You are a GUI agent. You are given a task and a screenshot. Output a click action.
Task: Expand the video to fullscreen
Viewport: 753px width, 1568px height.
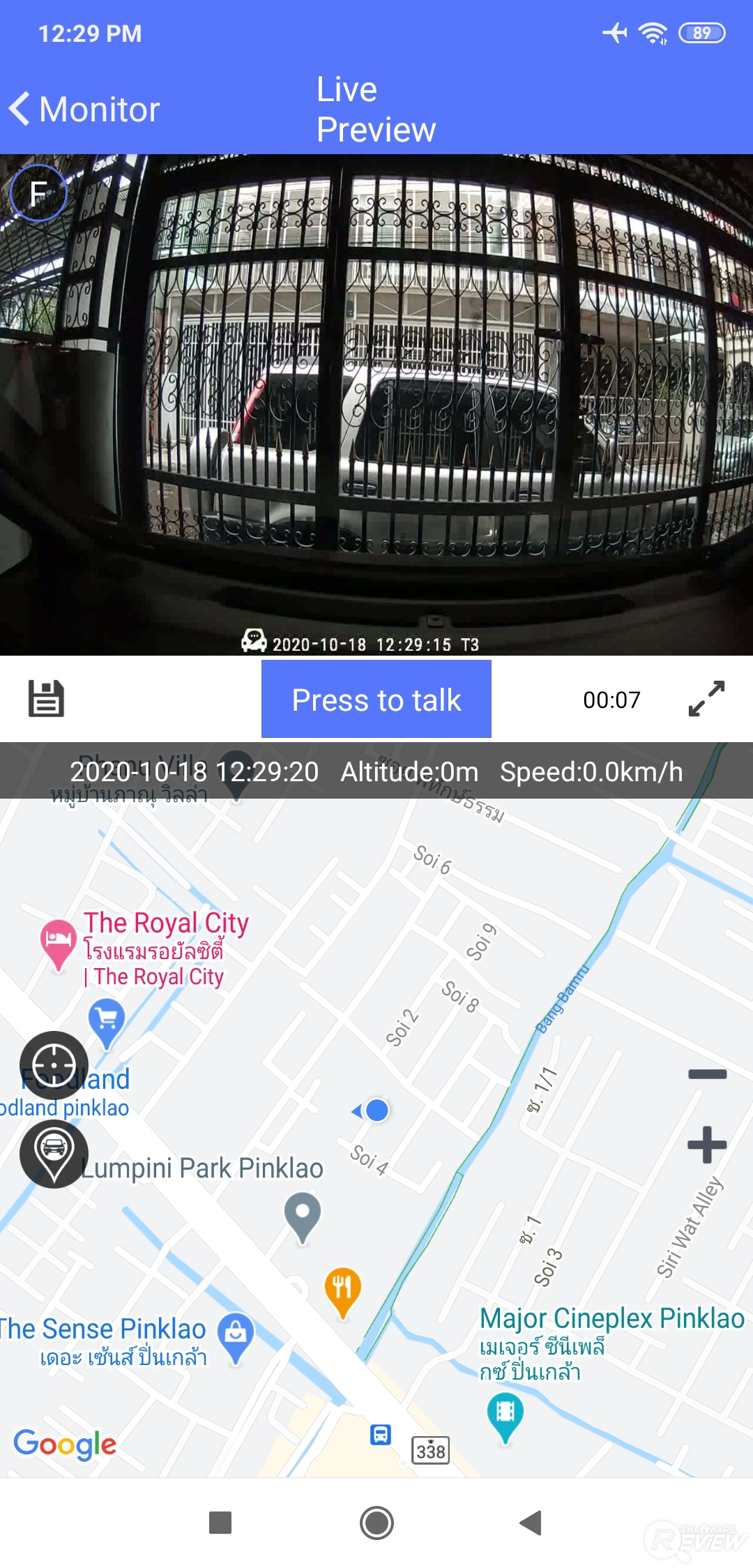(x=706, y=699)
